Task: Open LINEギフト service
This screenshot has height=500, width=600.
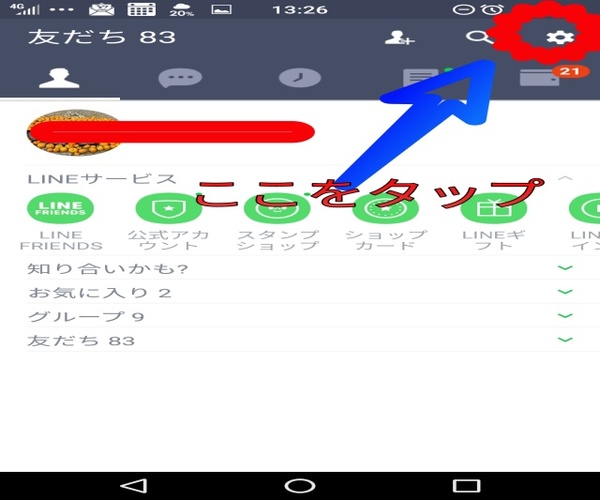Action: [494, 222]
